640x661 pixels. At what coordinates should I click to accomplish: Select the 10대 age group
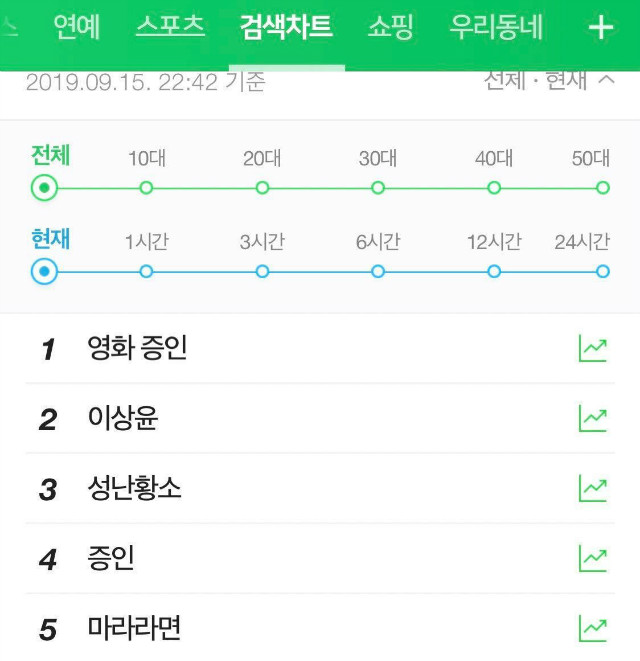(x=146, y=187)
